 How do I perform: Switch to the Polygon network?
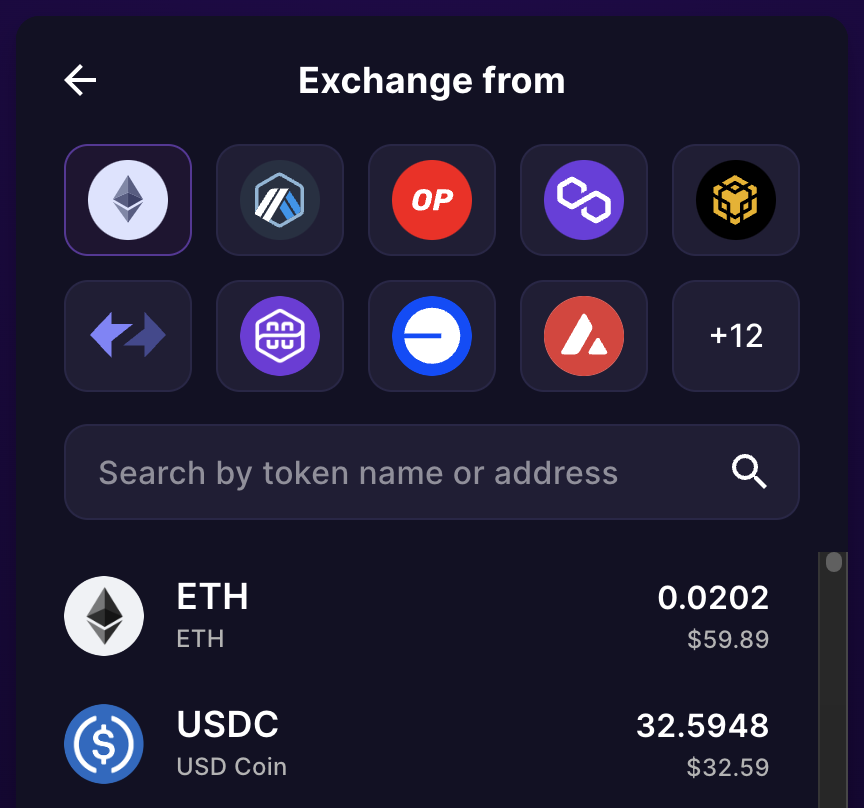click(x=584, y=200)
